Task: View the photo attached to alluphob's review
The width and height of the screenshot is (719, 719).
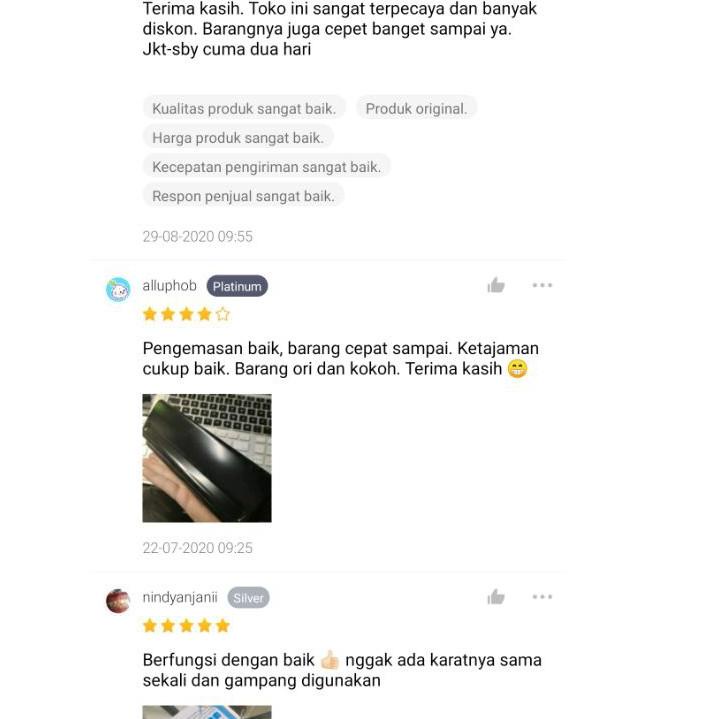Action: 207,458
